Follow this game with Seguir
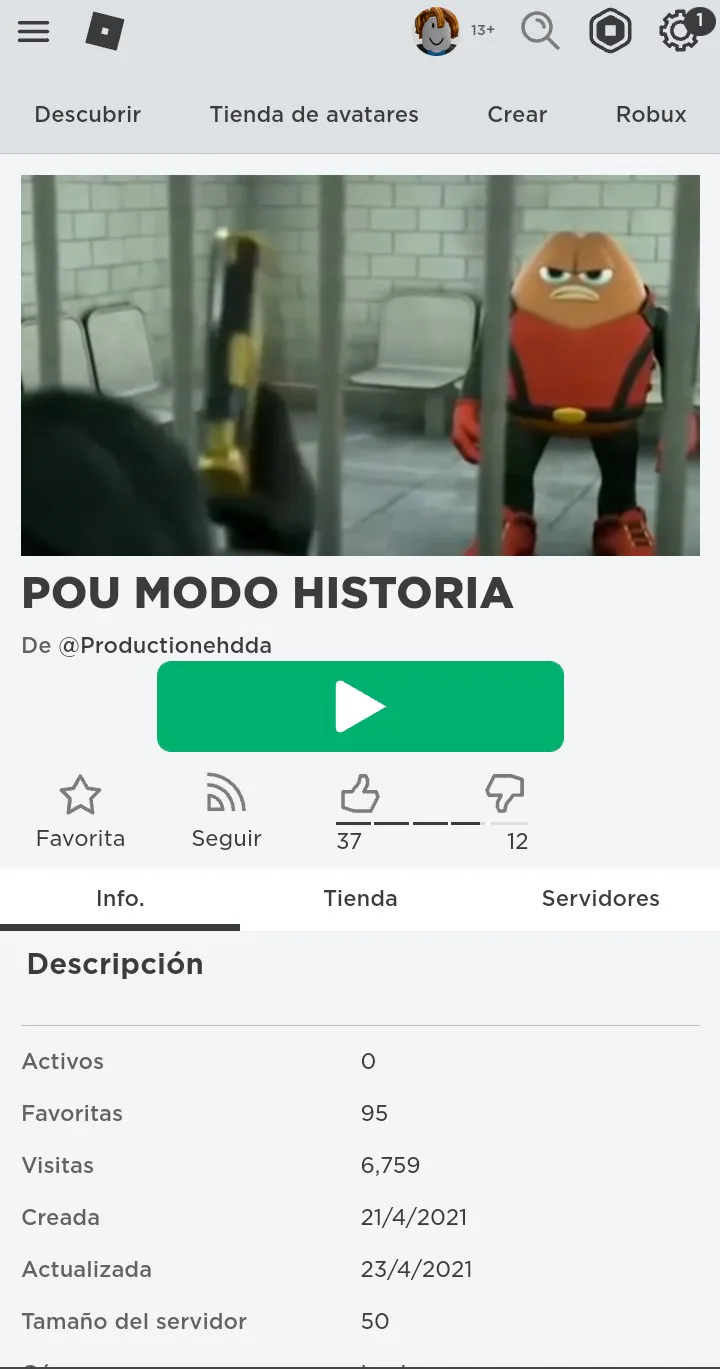 click(226, 811)
